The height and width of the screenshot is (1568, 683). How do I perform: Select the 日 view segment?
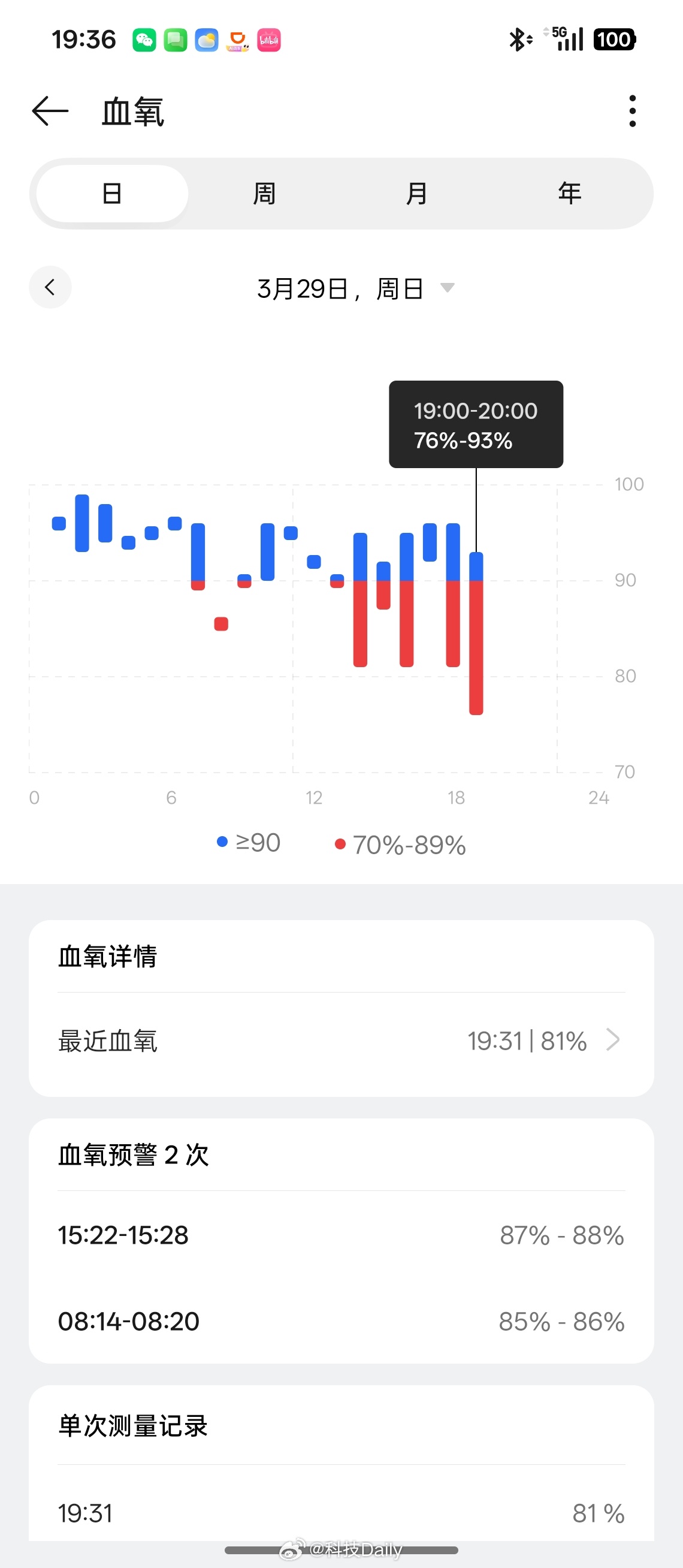pos(111,193)
